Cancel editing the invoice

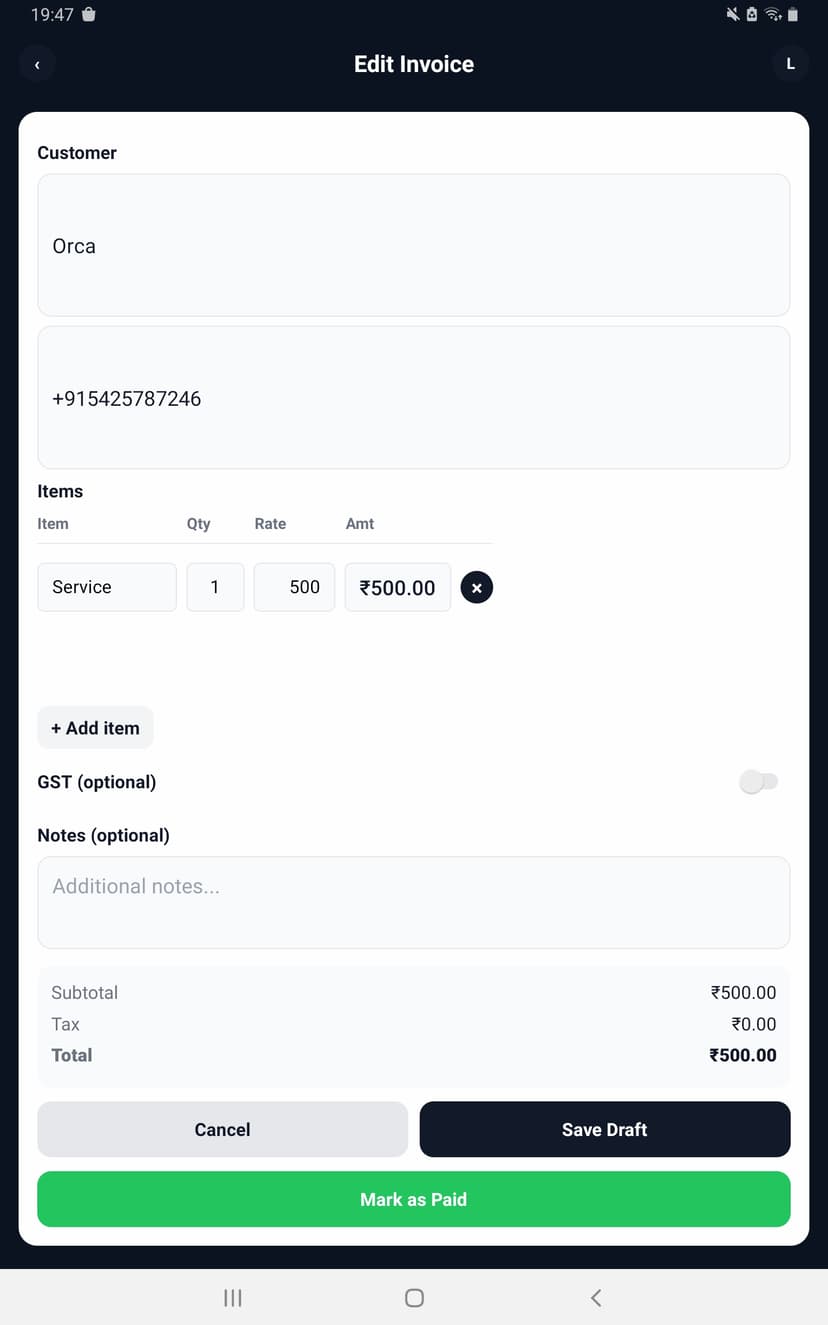tap(222, 1129)
